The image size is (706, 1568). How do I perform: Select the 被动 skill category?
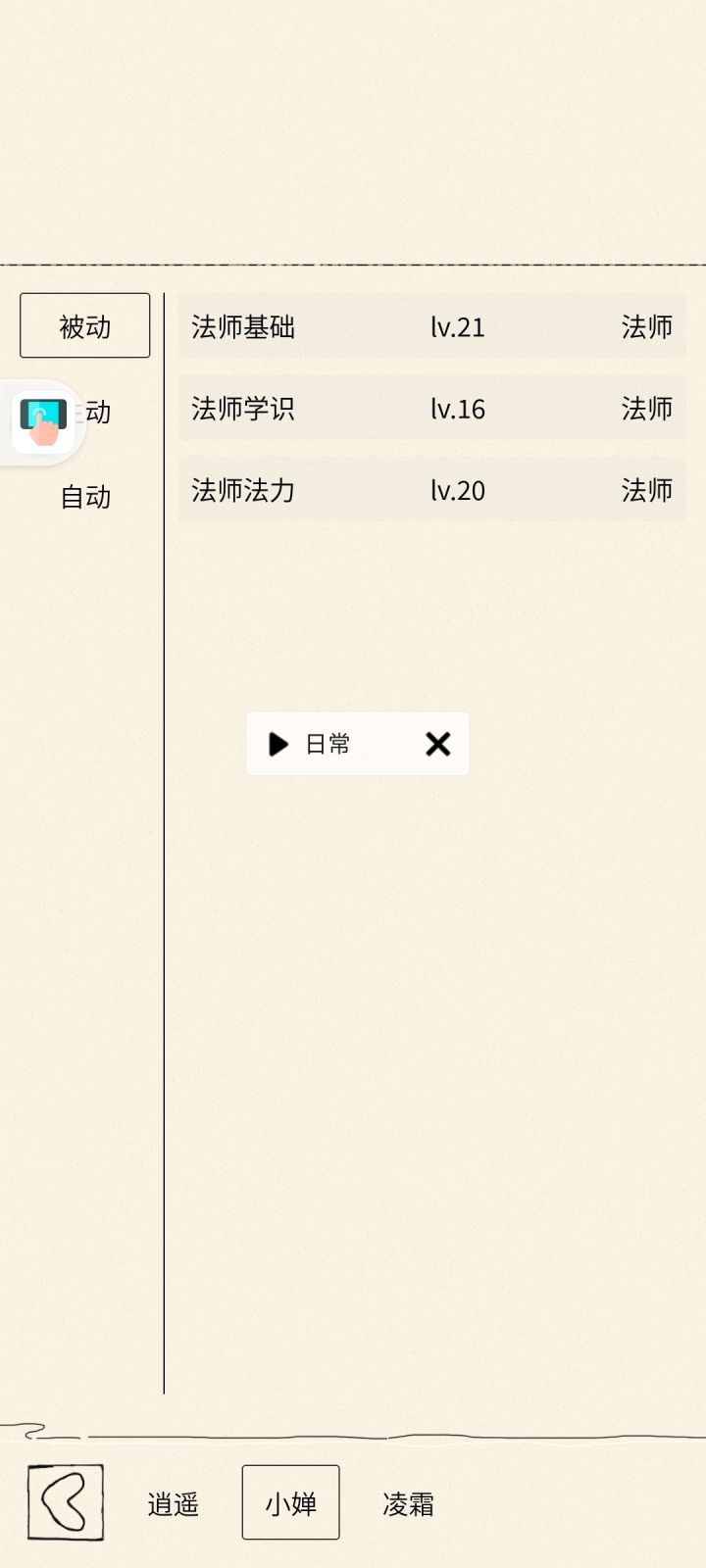tap(84, 324)
